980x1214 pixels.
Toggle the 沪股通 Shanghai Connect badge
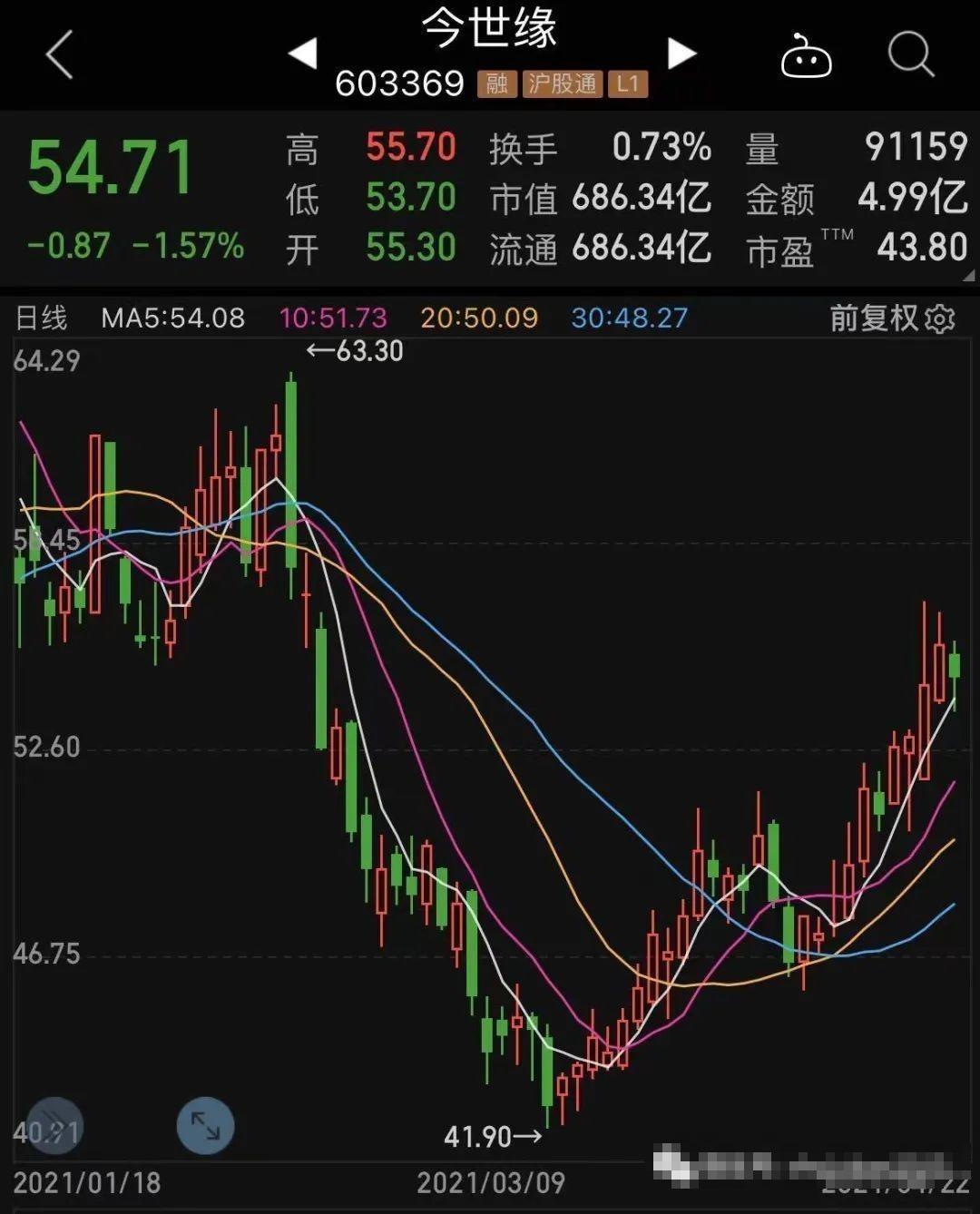coord(561,83)
